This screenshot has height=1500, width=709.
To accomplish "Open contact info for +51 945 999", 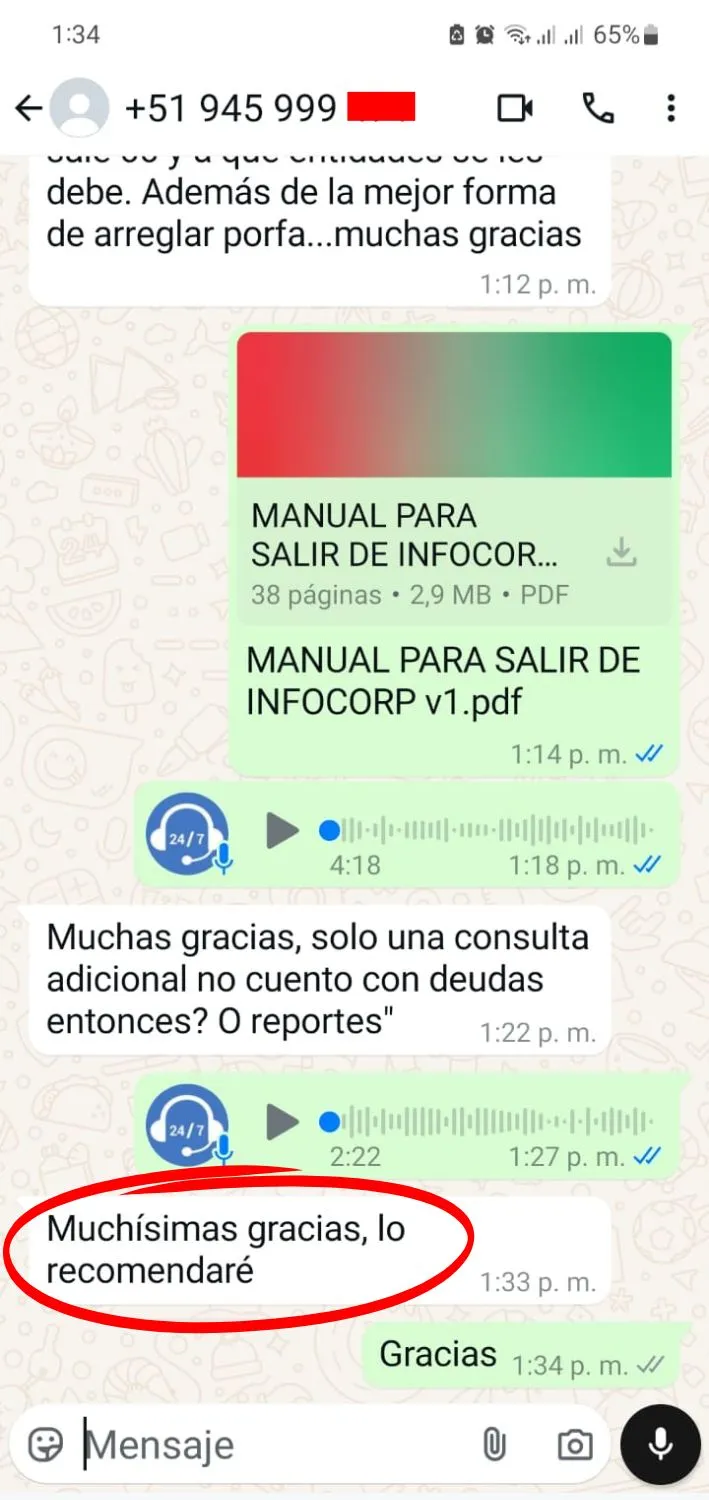I will coord(230,108).
